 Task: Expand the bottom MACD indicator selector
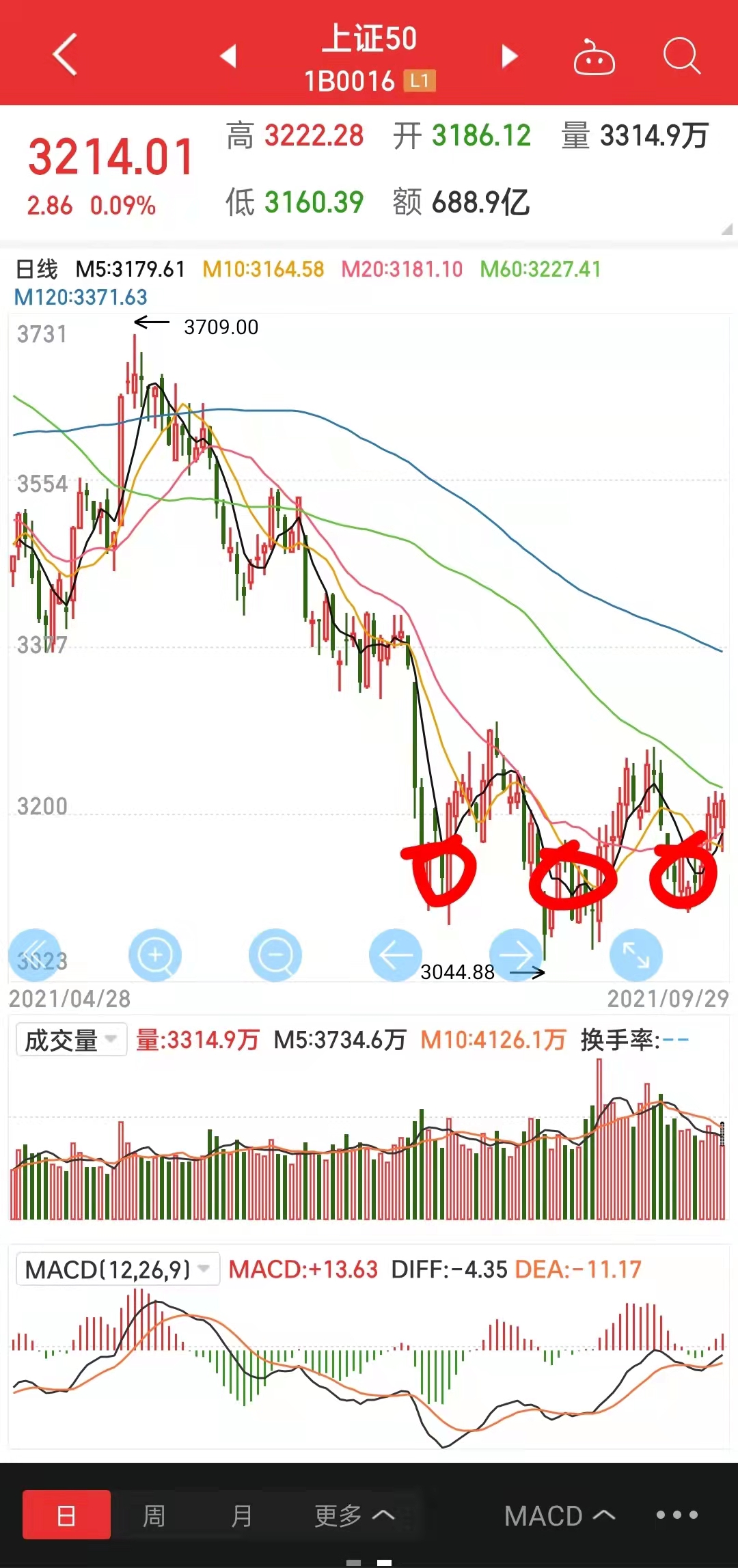559,1516
